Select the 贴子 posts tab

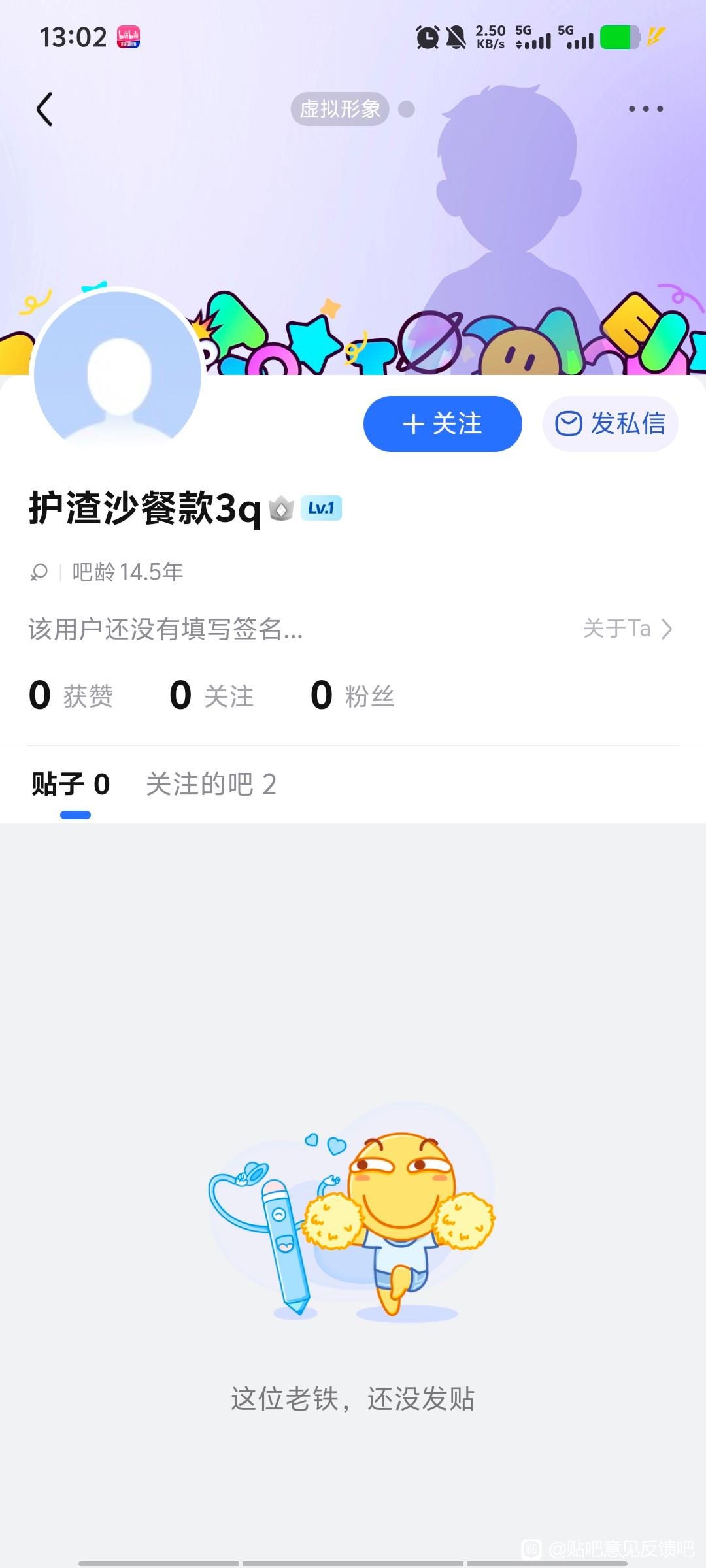[x=71, y=784]
